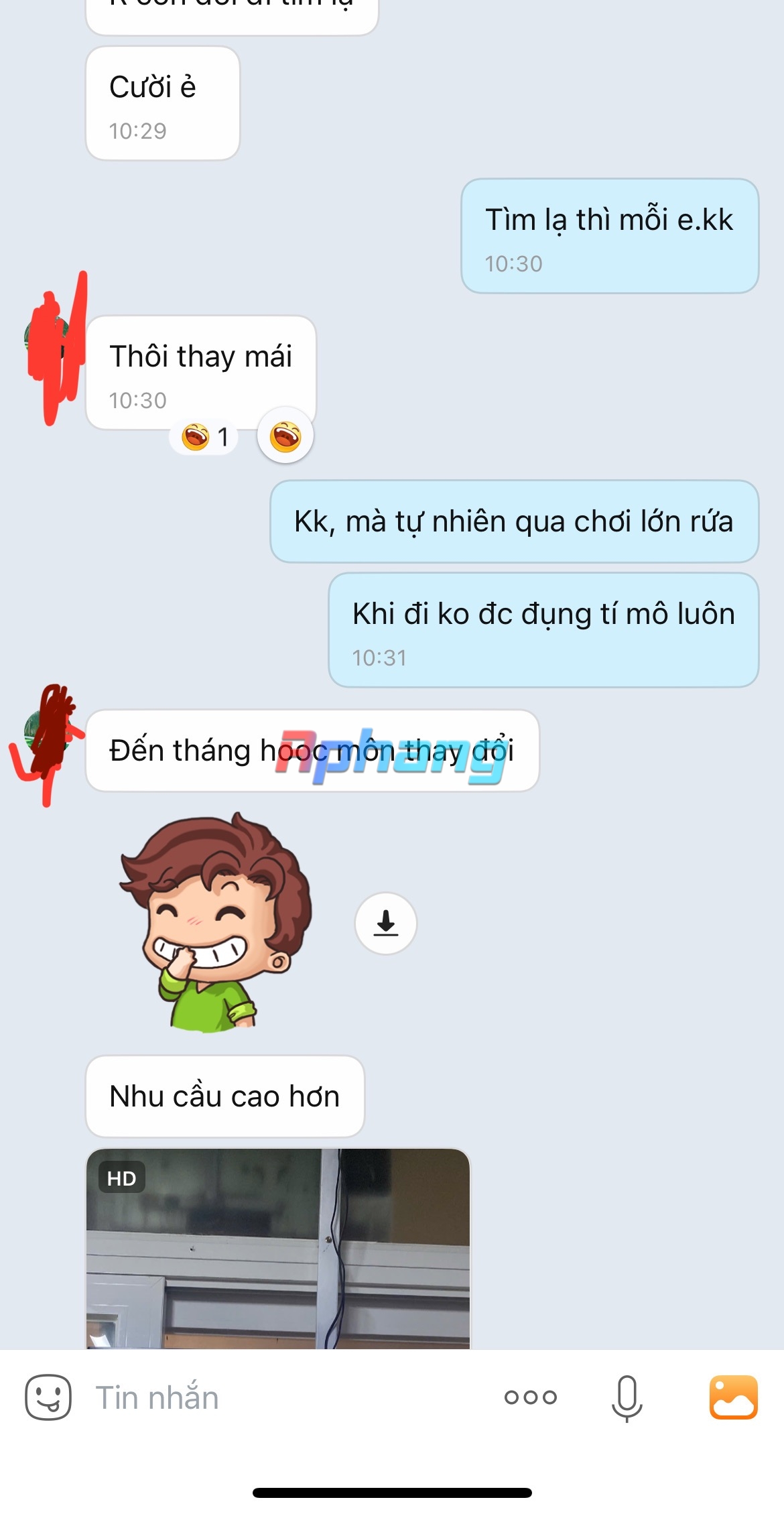Download the grinning boy sticker
The height and width of the screenshot is (1514, 784).
point(385,924)
